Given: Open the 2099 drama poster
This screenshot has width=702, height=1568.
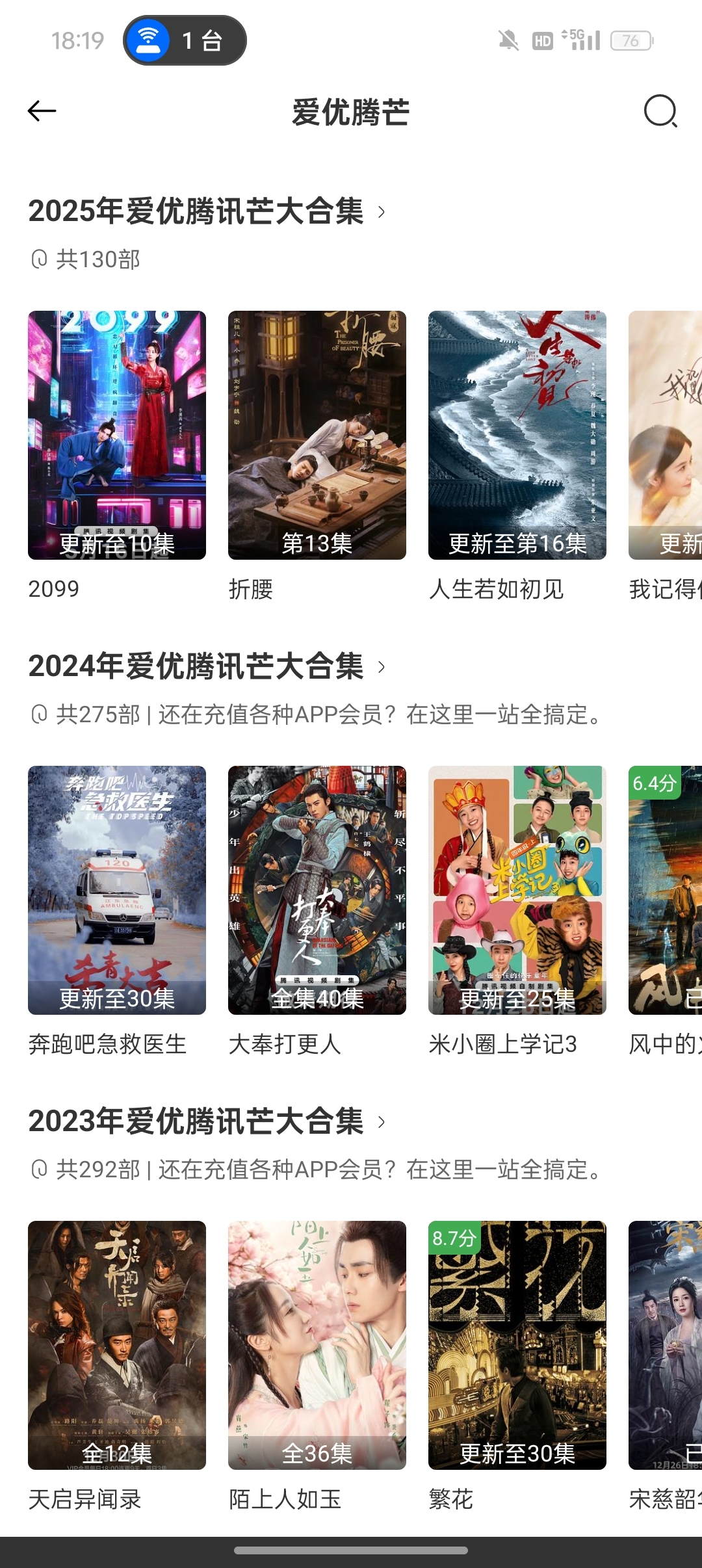Looking at the screenshot, I should pos(117,435).
